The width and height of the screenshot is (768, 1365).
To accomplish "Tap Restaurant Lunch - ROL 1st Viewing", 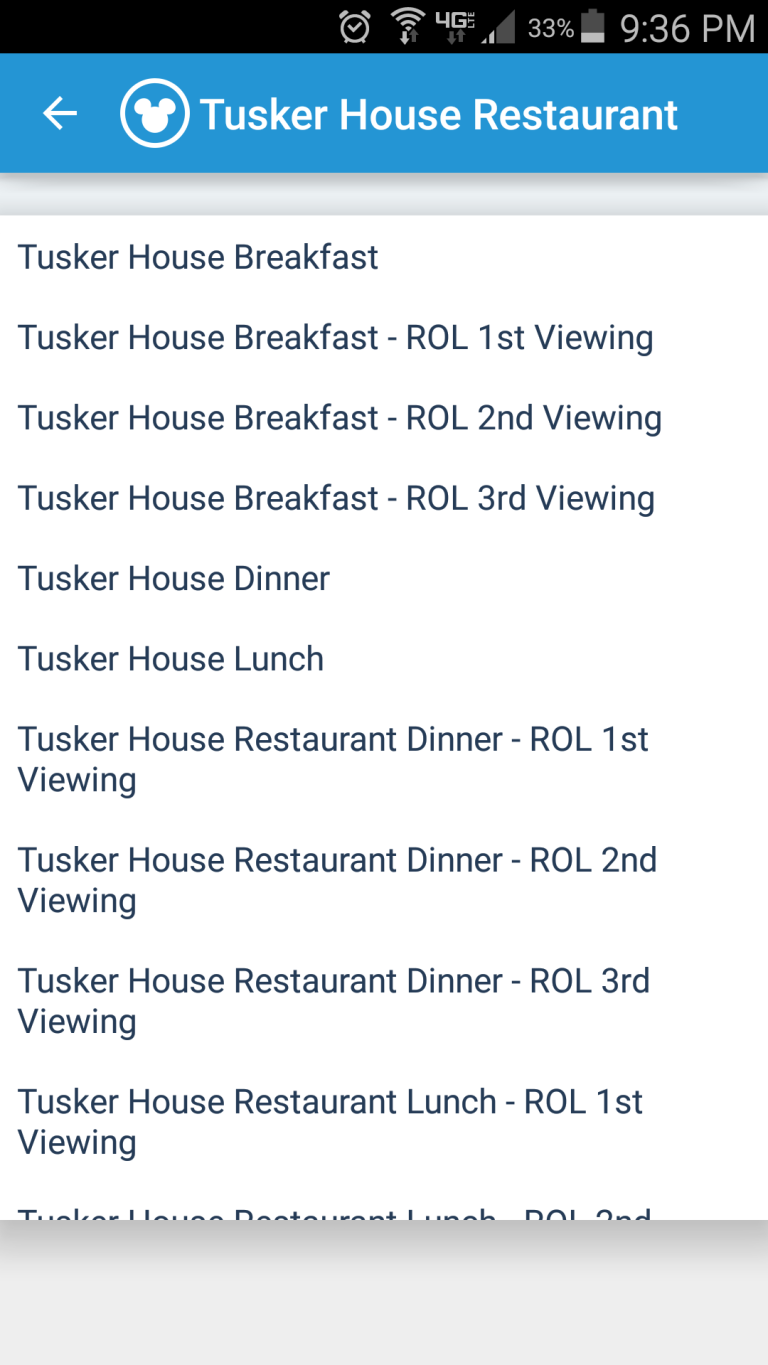I will coord(384,1122).
